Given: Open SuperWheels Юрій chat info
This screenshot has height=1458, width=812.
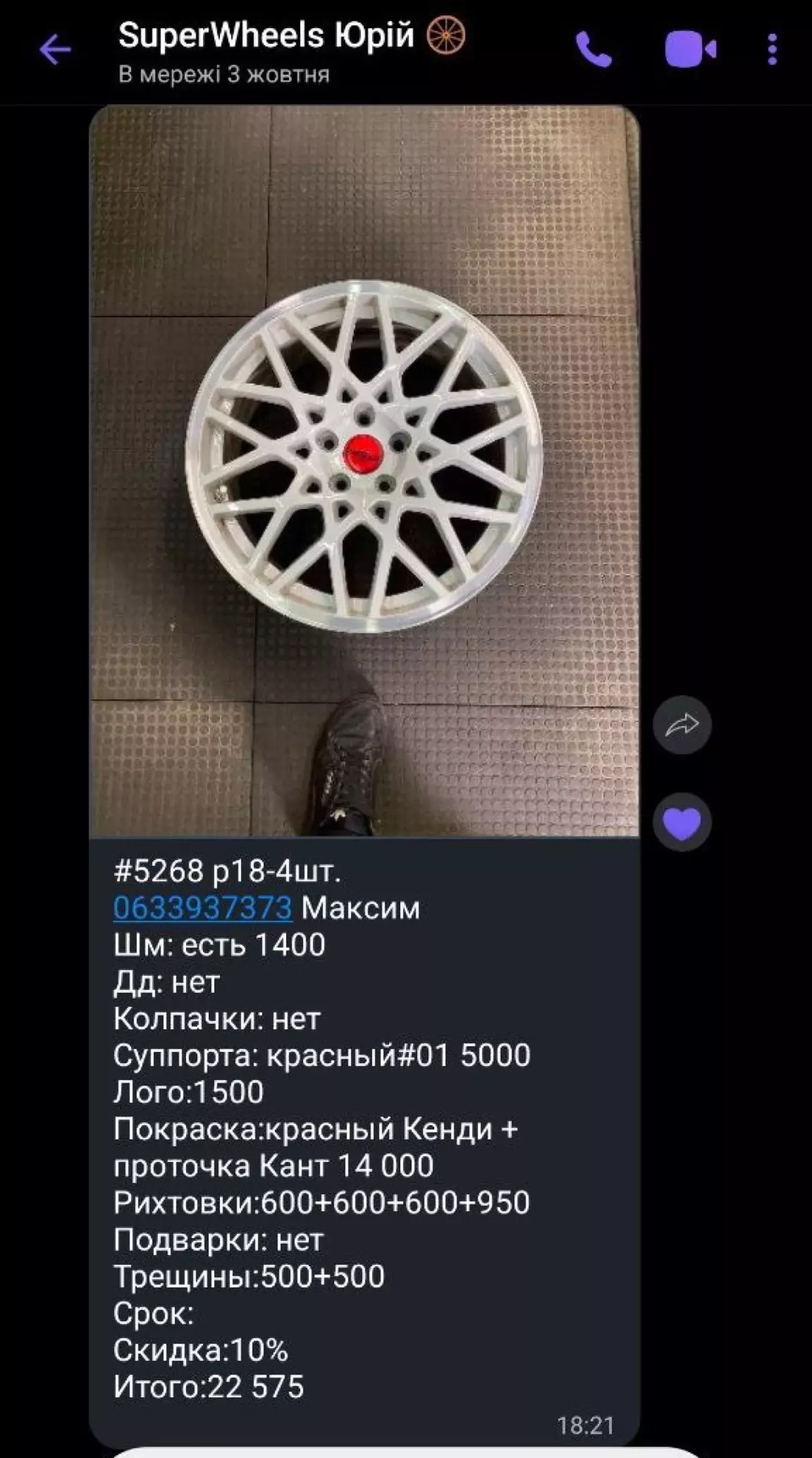Looking at the screenshot, I should [267, 36].
